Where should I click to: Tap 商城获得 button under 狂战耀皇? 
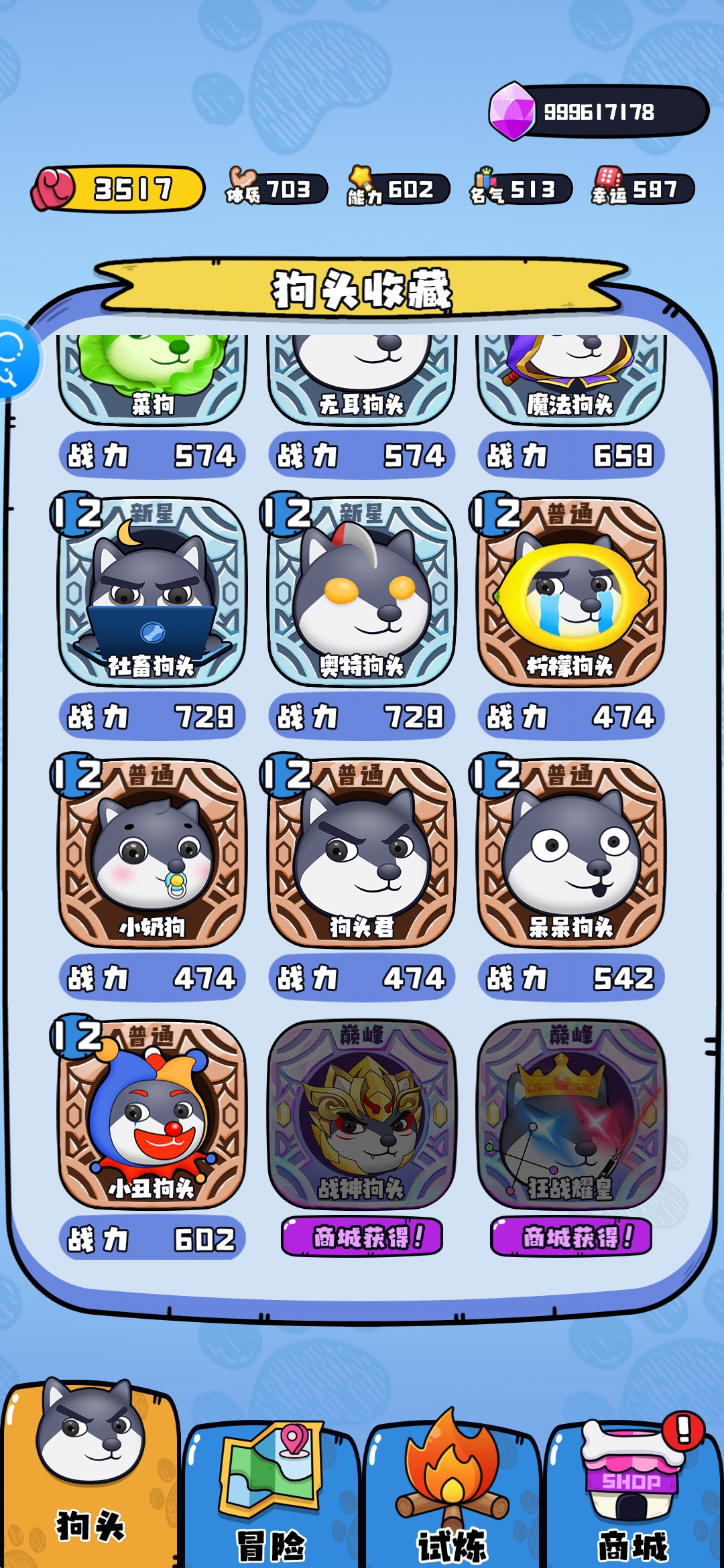[x=571, y=1236]
